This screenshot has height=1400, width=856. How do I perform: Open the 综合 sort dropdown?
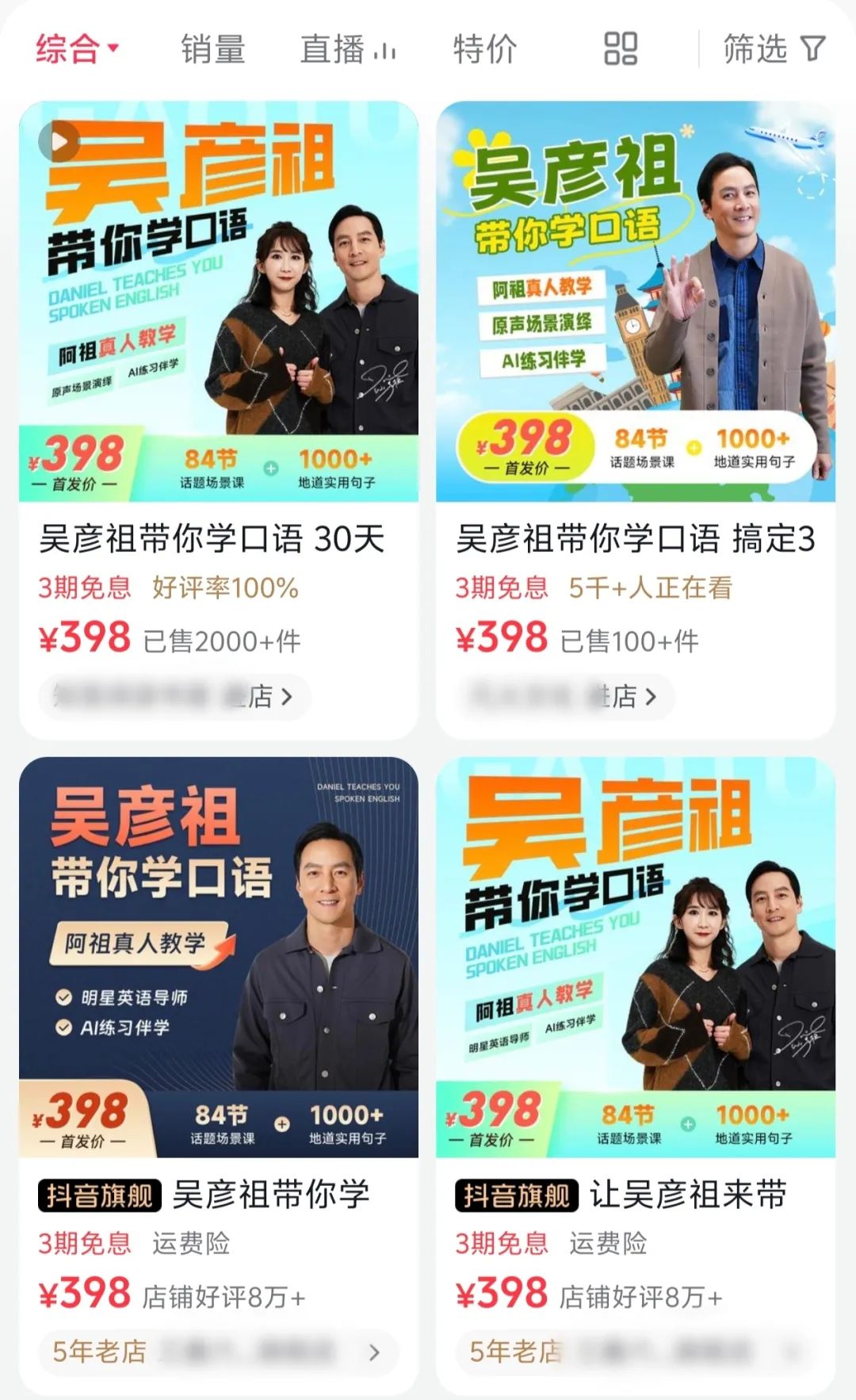77,49
